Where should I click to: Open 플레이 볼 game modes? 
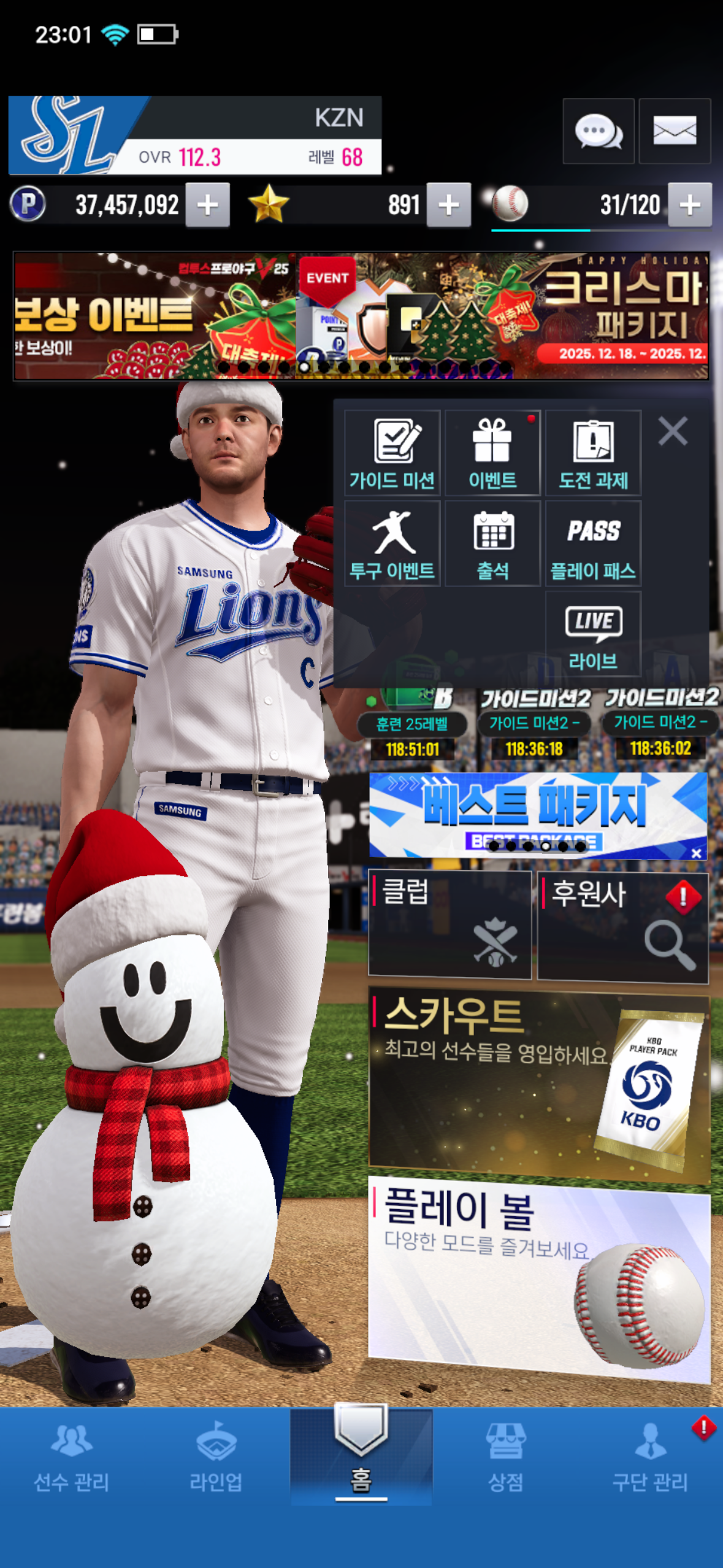tap(538, 1278)
